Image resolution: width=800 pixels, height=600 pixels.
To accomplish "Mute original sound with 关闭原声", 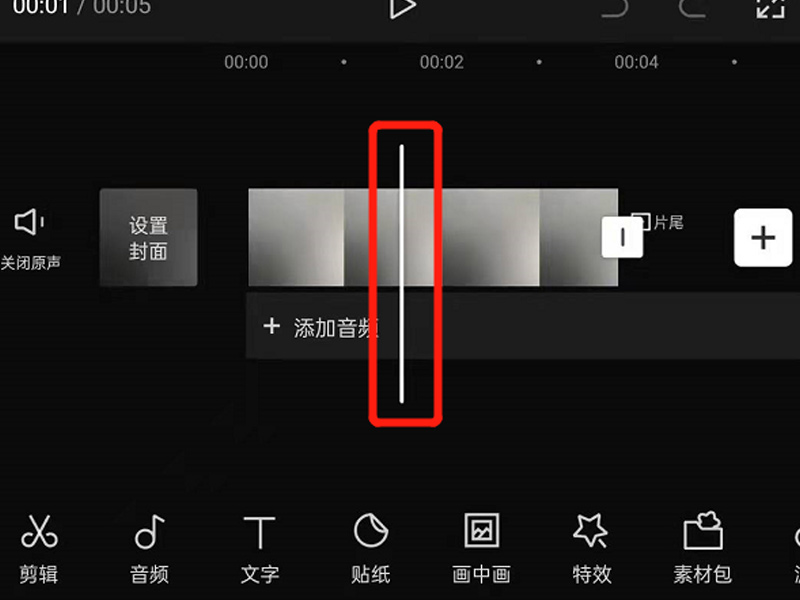I will click(x=30, y=238).
